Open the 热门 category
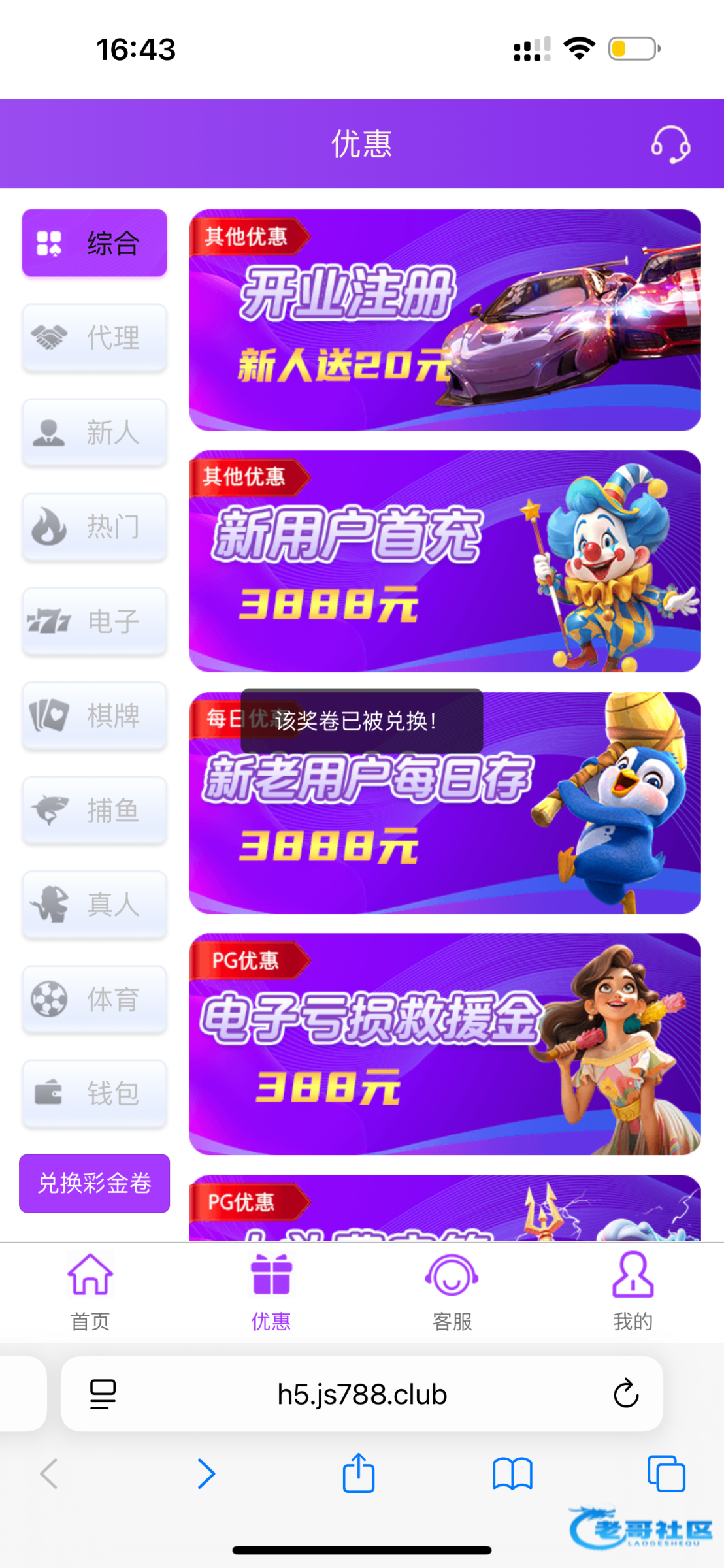The image size is (724, 1568). (95, 527)
